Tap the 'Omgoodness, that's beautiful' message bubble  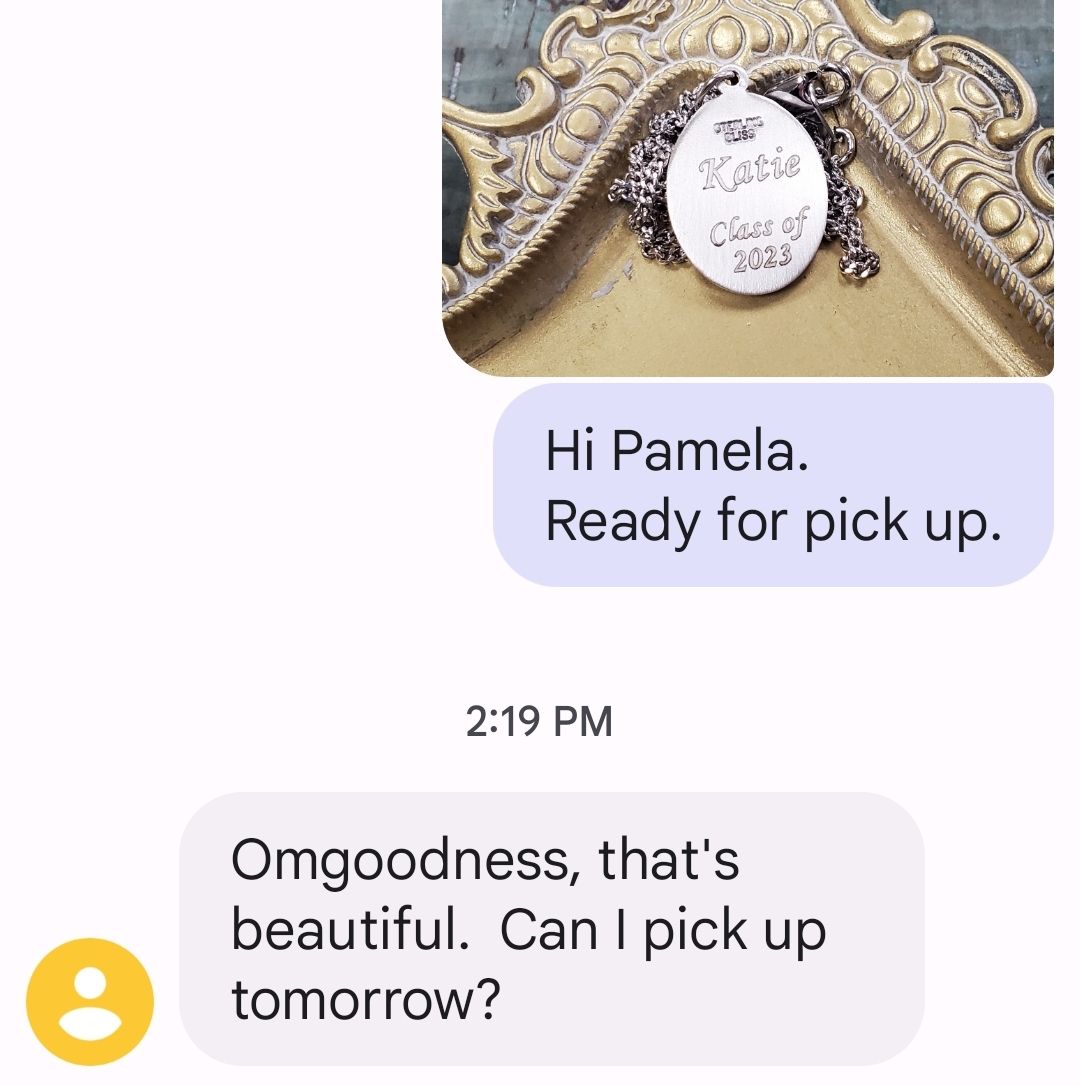[551, 929]
